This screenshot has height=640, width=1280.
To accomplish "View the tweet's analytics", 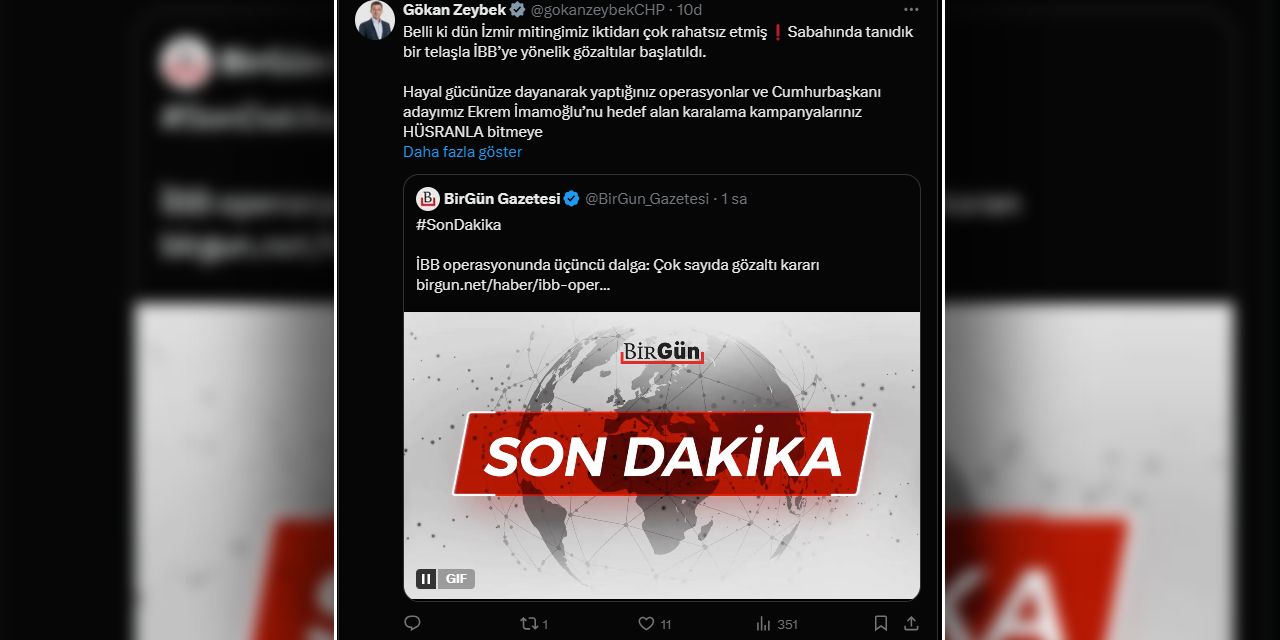I will pos(764,623).
